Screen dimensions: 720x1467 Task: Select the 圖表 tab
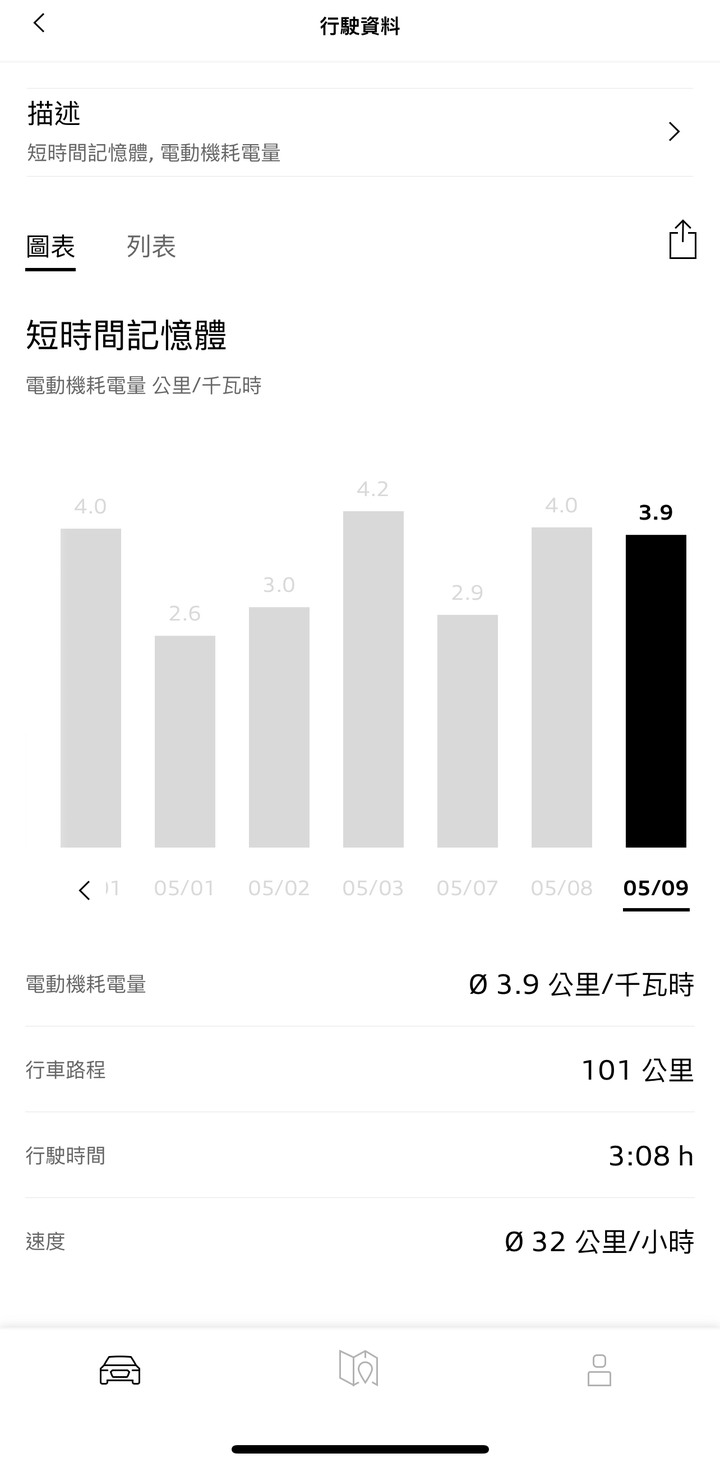[51, 247]
